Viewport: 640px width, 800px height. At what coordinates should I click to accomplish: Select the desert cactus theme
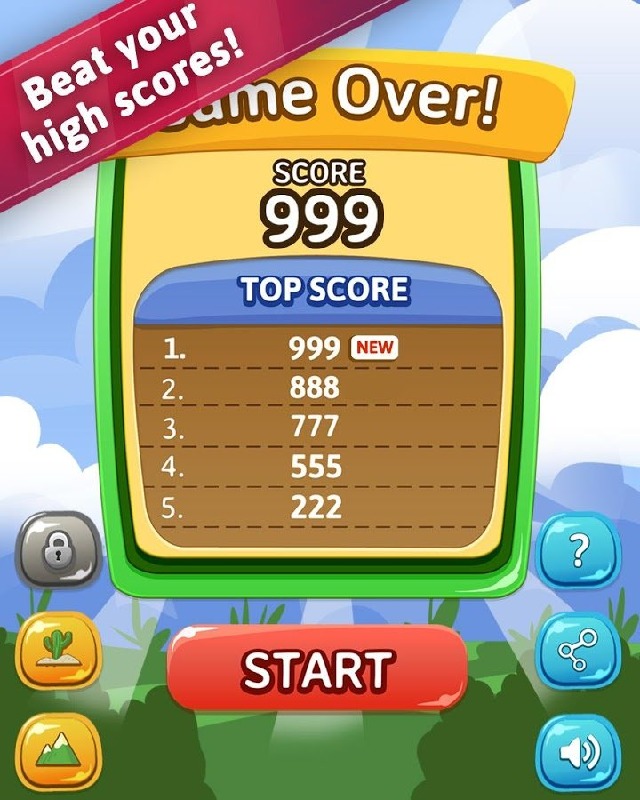[x=58, y=650]
